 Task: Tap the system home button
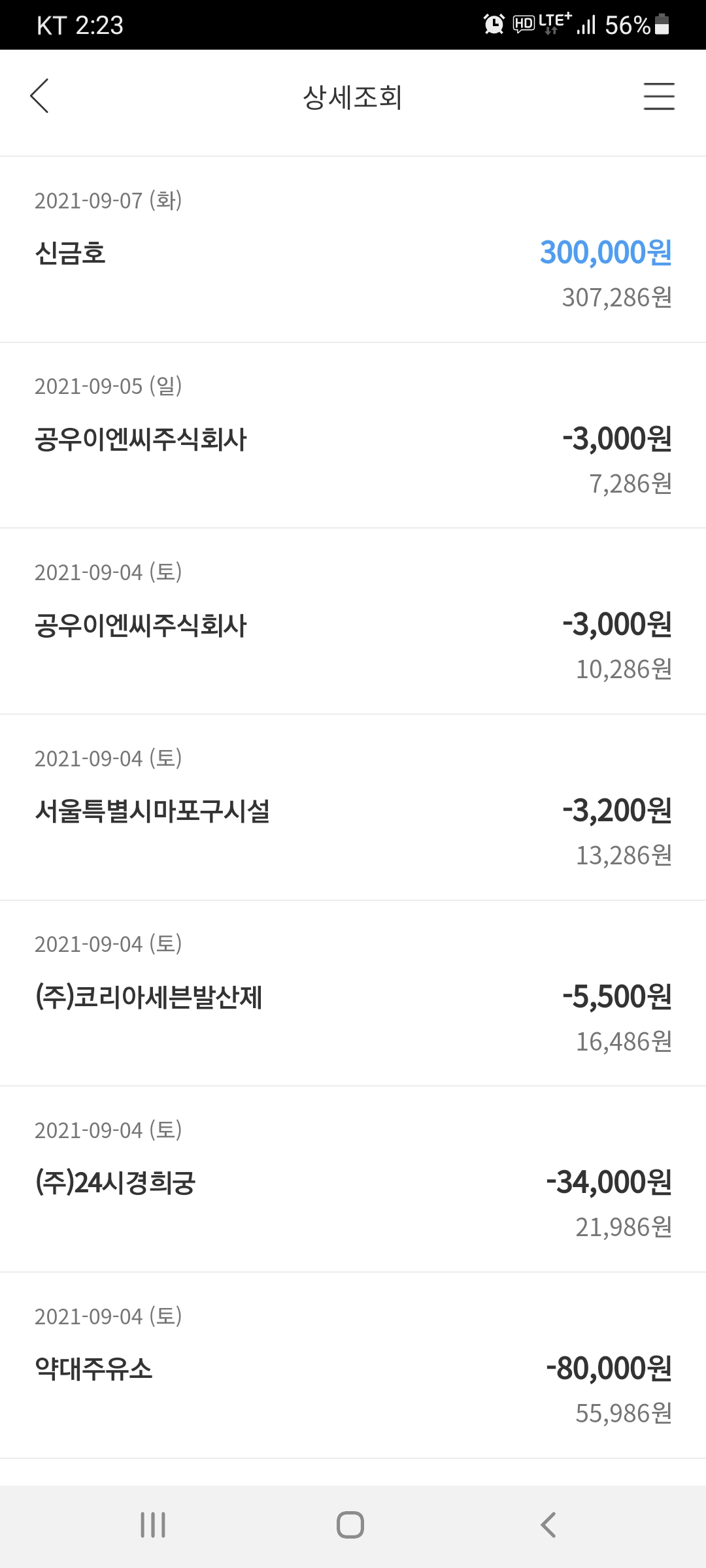(350, 1525)
